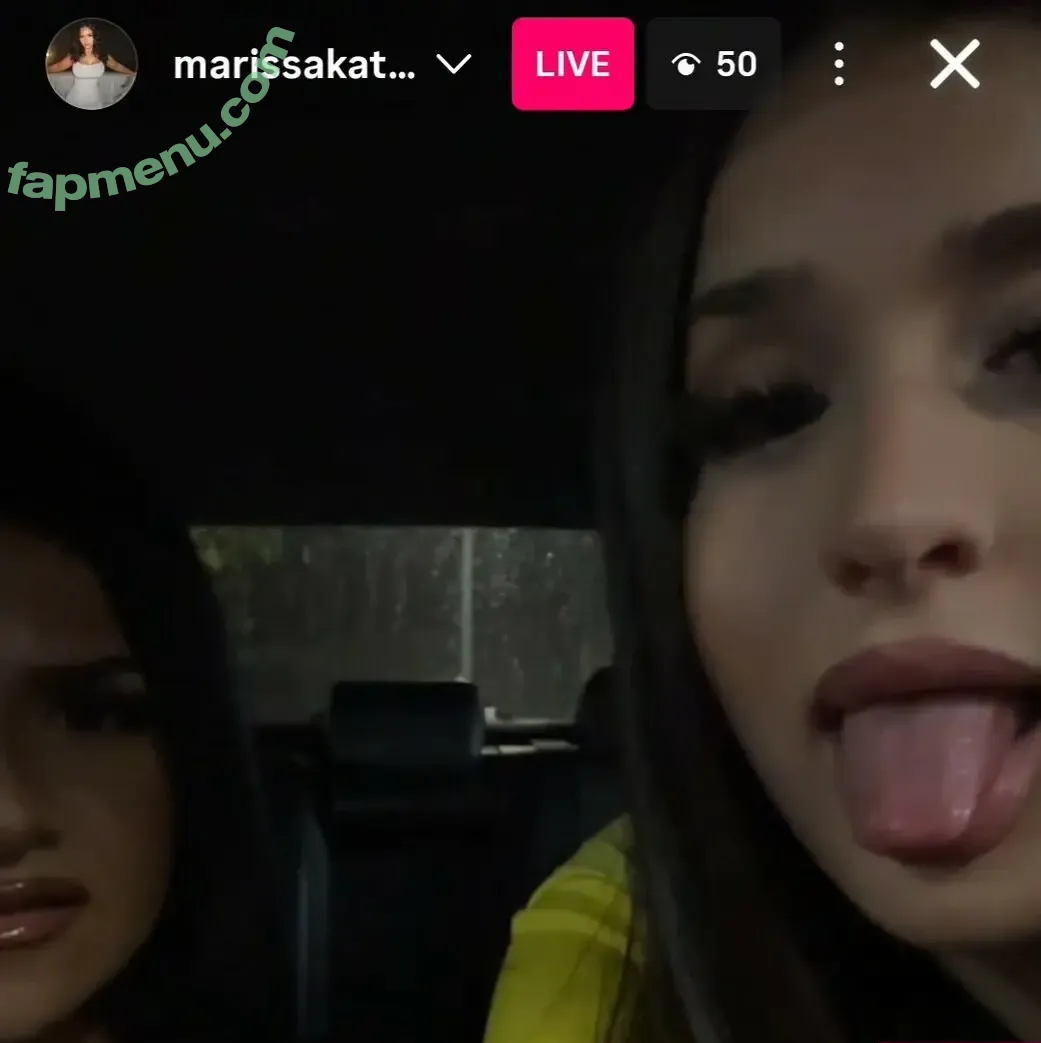Toggle the live viewer count display

click(x=713, y=64)
